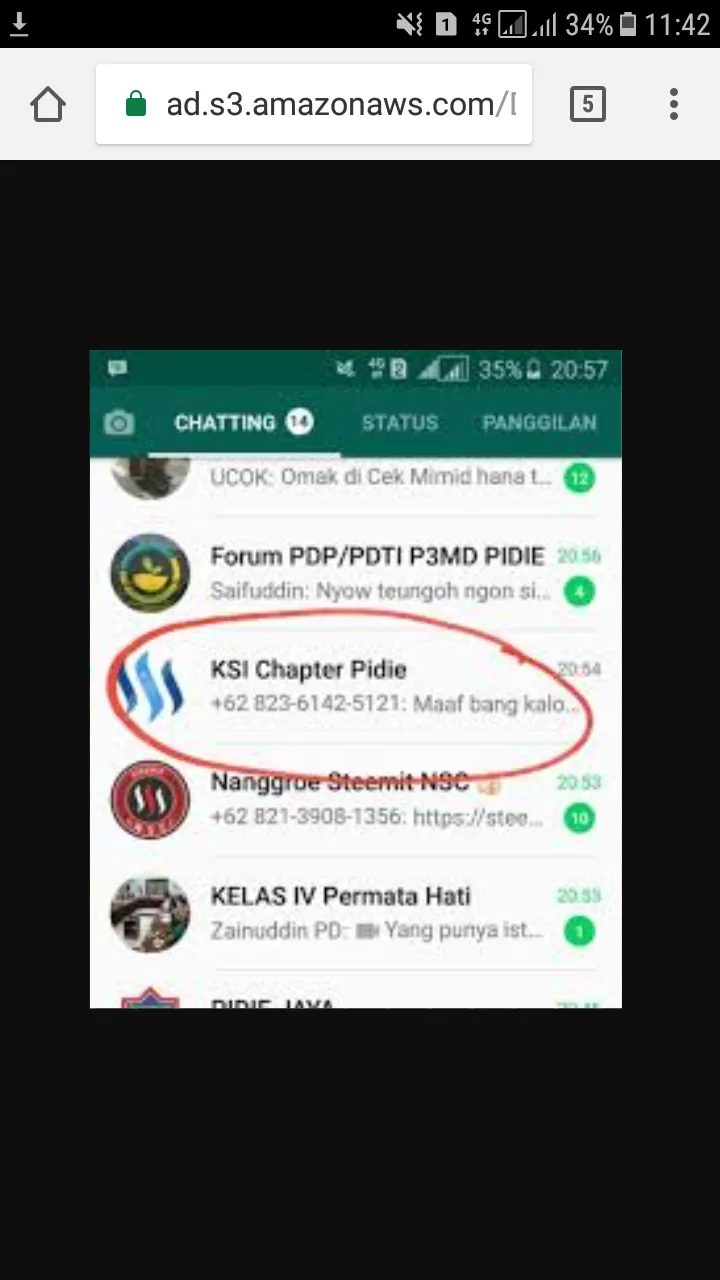Go to the Chrome home page
720x1280 pixels.
[48, 104]
